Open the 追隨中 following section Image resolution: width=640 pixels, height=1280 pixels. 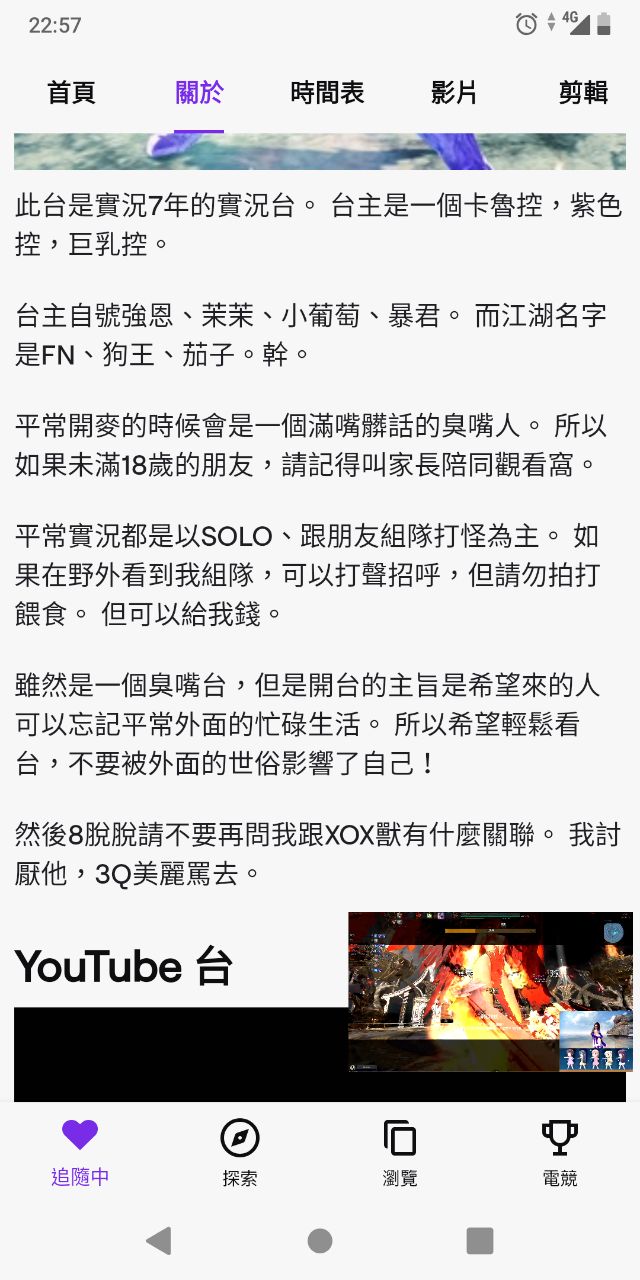(80, 1152)
